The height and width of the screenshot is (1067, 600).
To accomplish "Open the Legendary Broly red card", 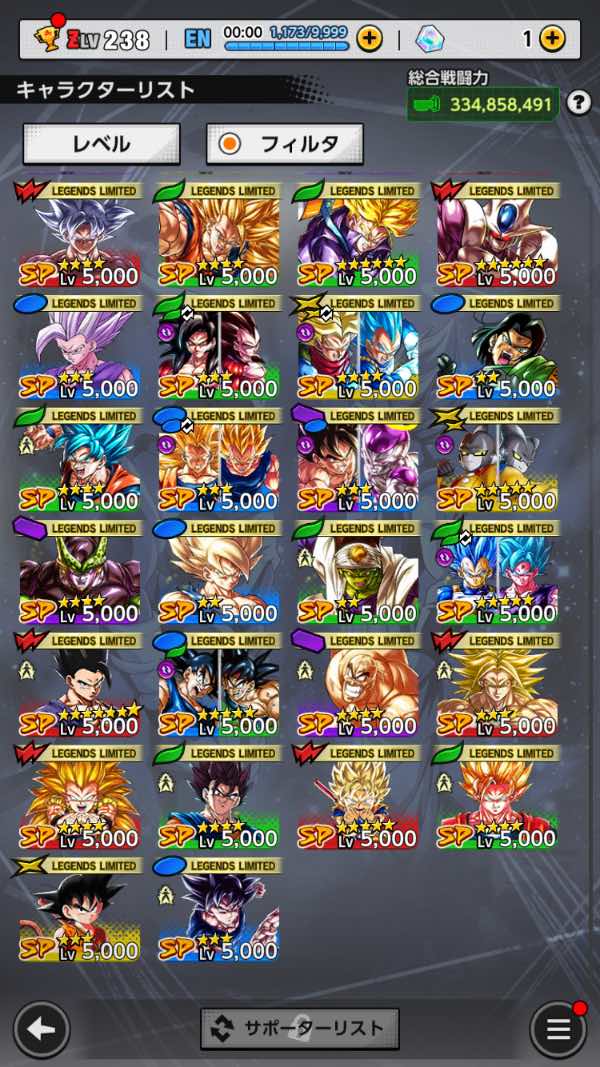I will (x=497, y=686).
